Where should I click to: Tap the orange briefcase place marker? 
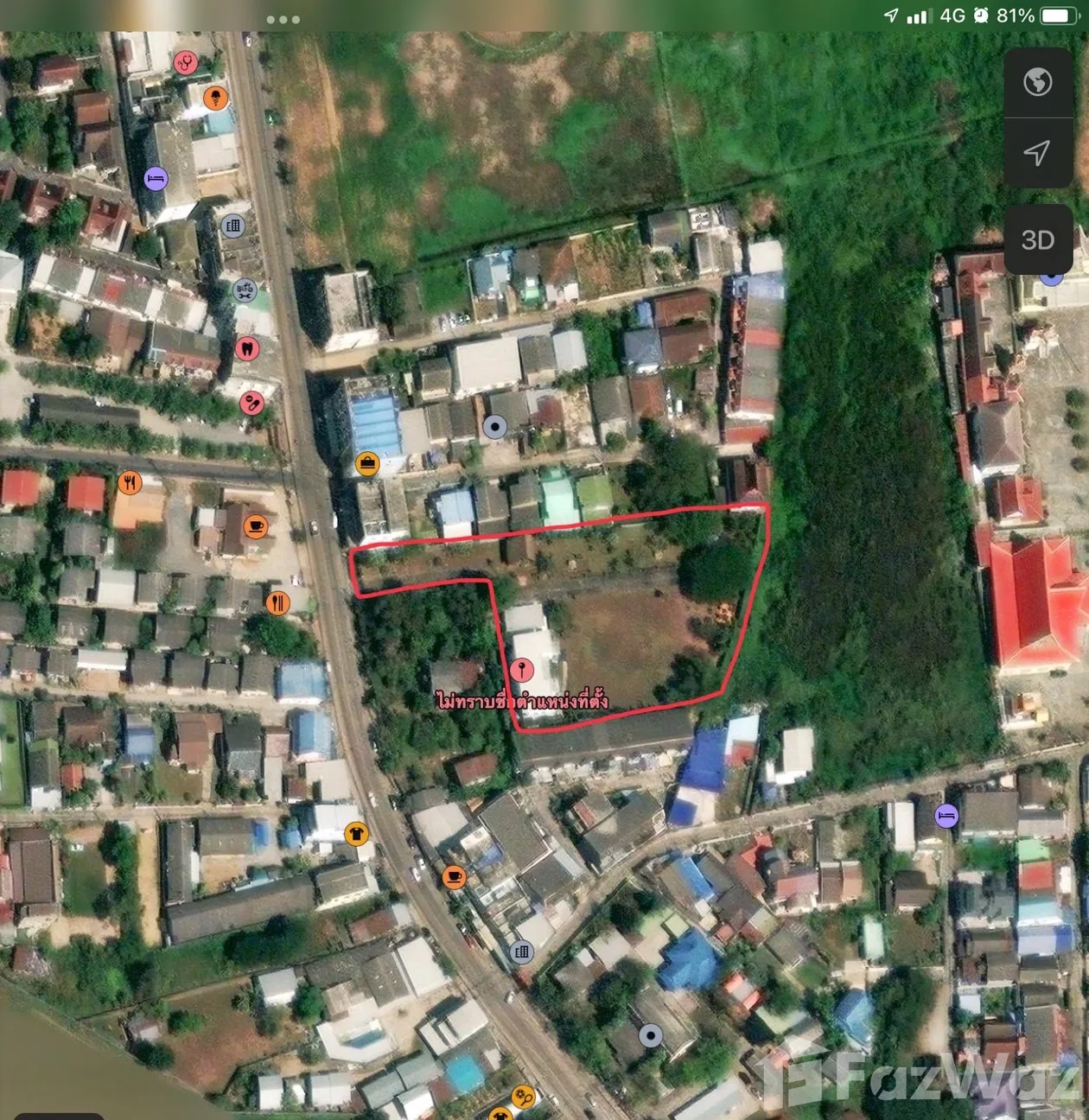click(367, 464)
